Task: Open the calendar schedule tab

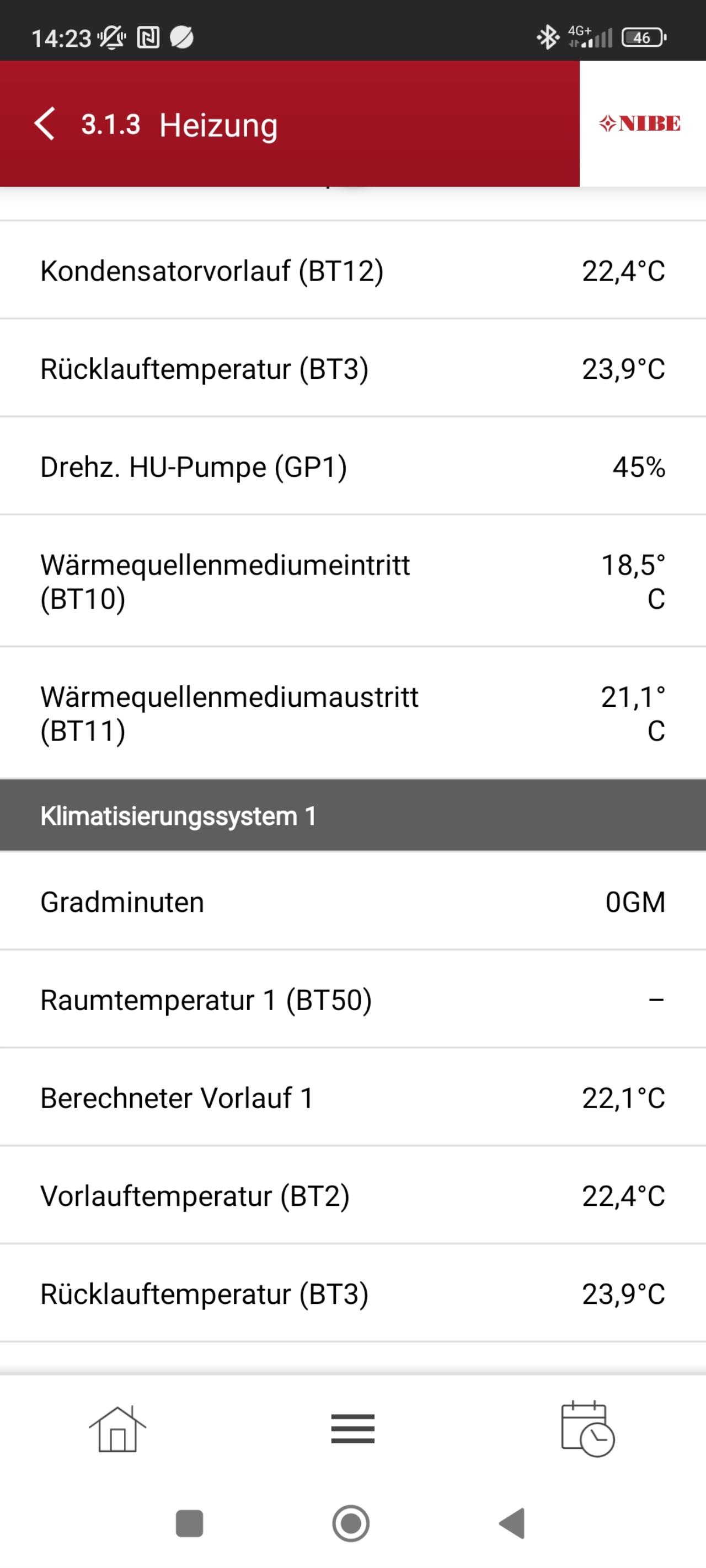Action: (588, 1429)
